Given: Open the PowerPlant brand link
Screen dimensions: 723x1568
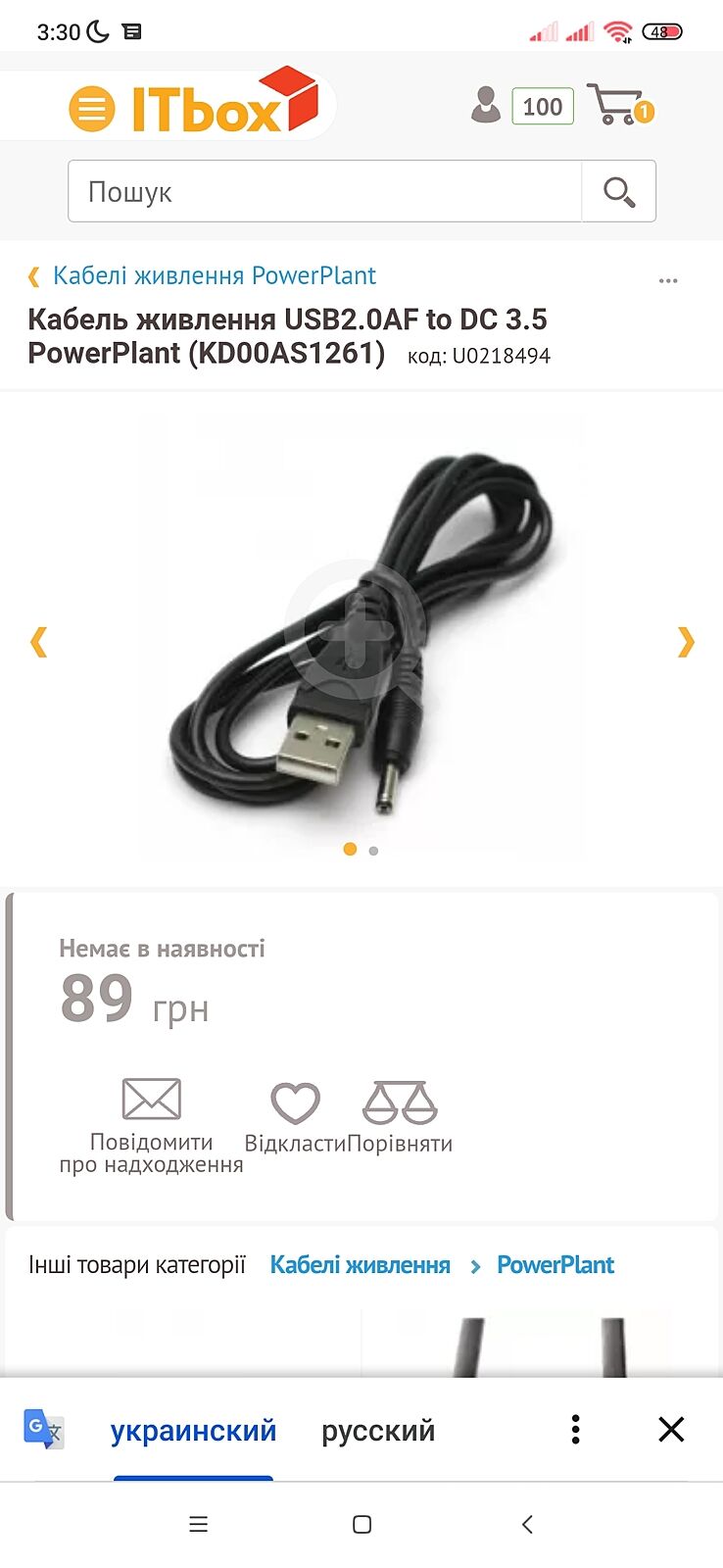Looking at the screenshot, I should [554, 1265].
